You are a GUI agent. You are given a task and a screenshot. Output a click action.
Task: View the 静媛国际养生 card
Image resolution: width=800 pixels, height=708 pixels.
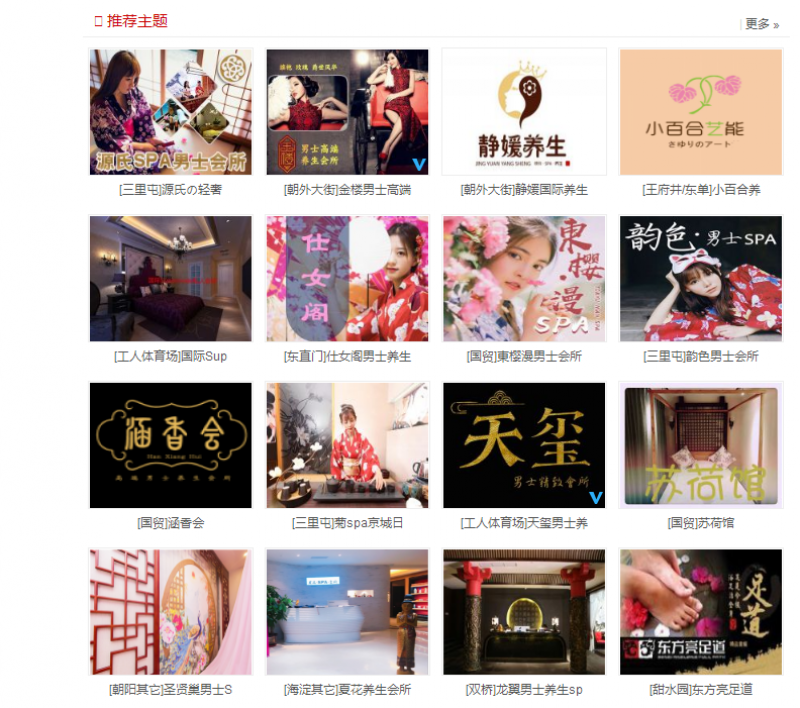point(524,112)
